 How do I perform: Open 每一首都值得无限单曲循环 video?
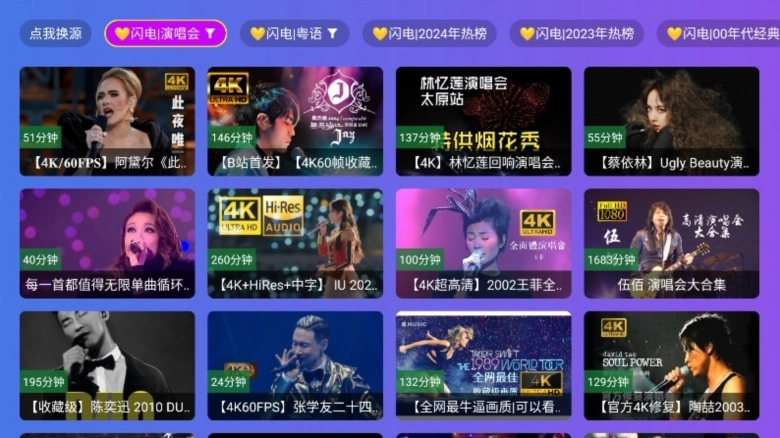coord(107,243)
